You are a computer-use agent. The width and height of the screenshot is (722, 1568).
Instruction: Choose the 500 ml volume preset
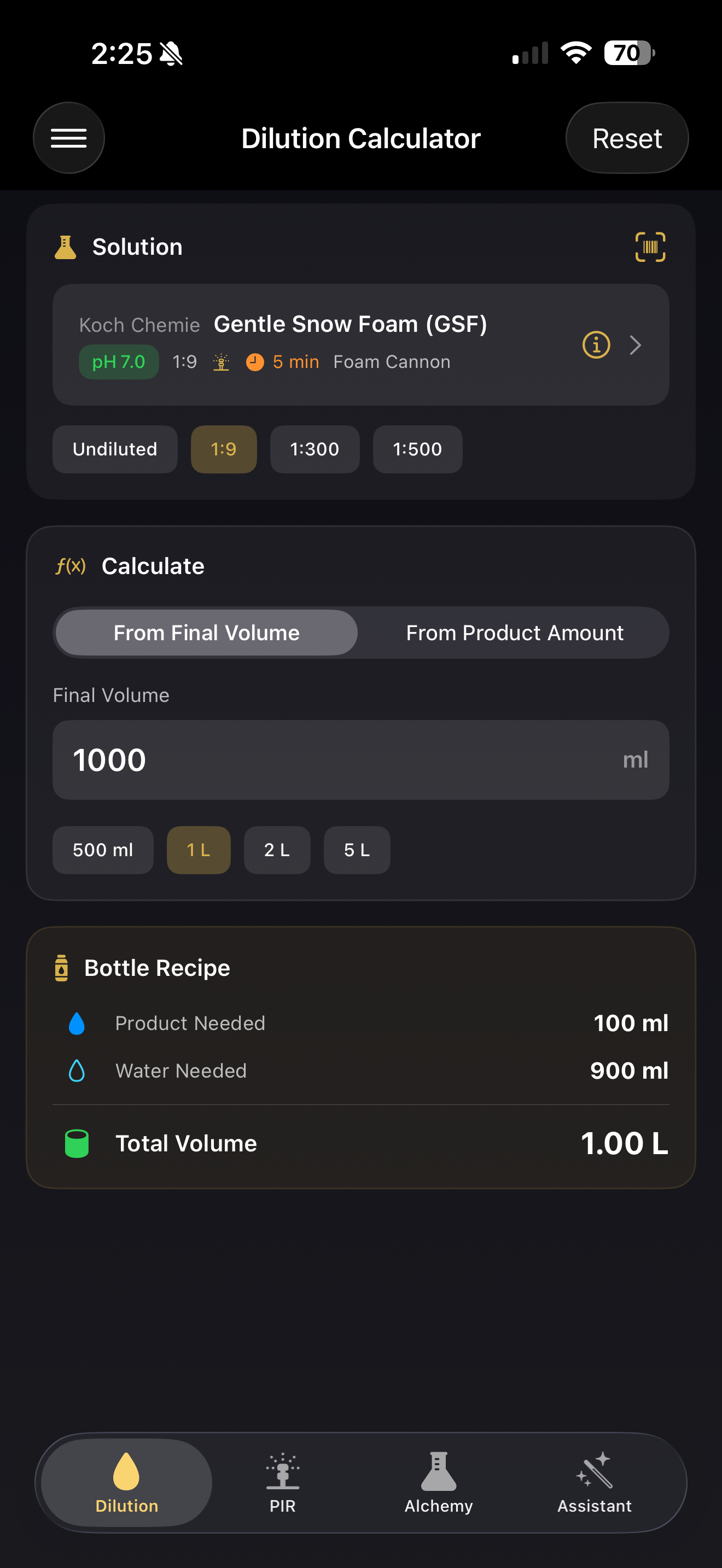click(102, 850)
